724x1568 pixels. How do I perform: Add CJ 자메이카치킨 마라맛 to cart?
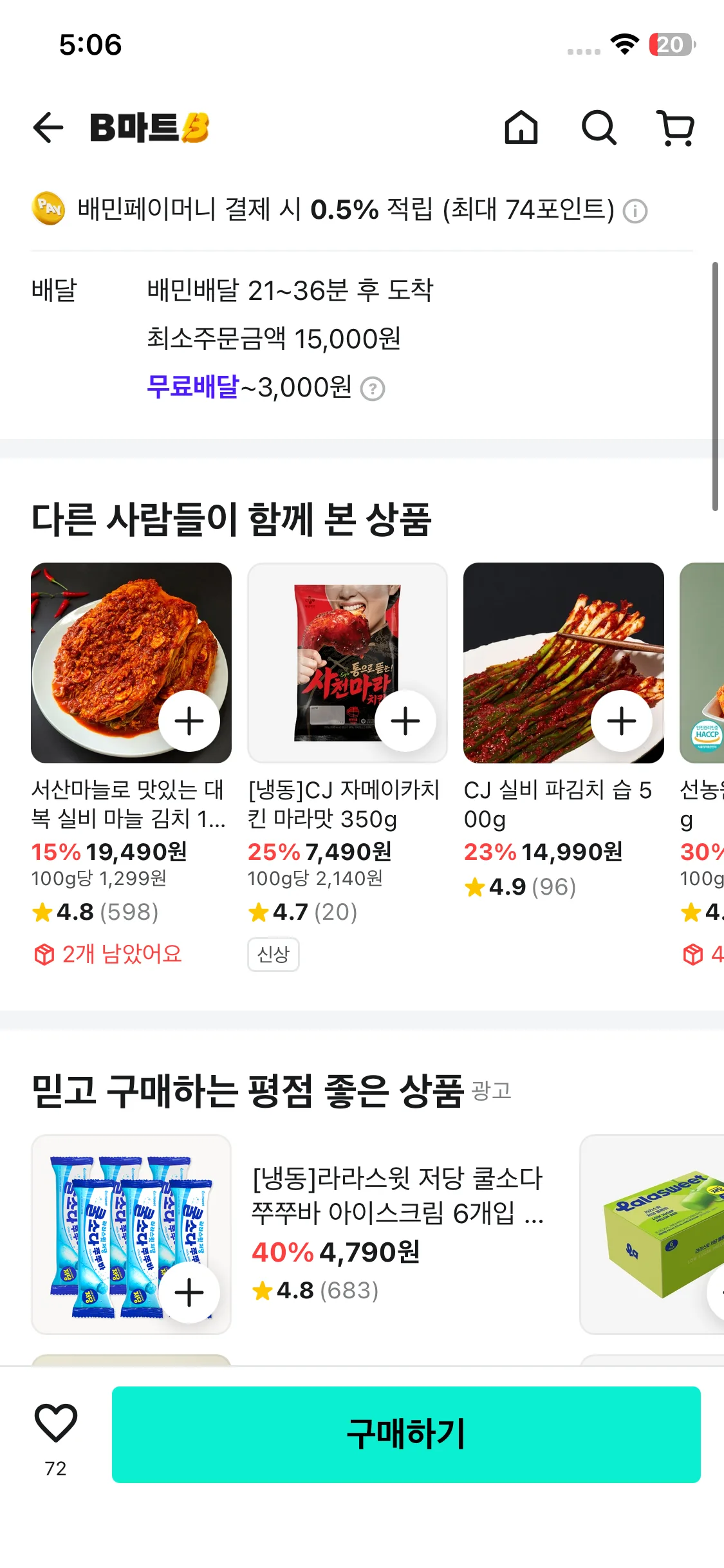point(405,721)
